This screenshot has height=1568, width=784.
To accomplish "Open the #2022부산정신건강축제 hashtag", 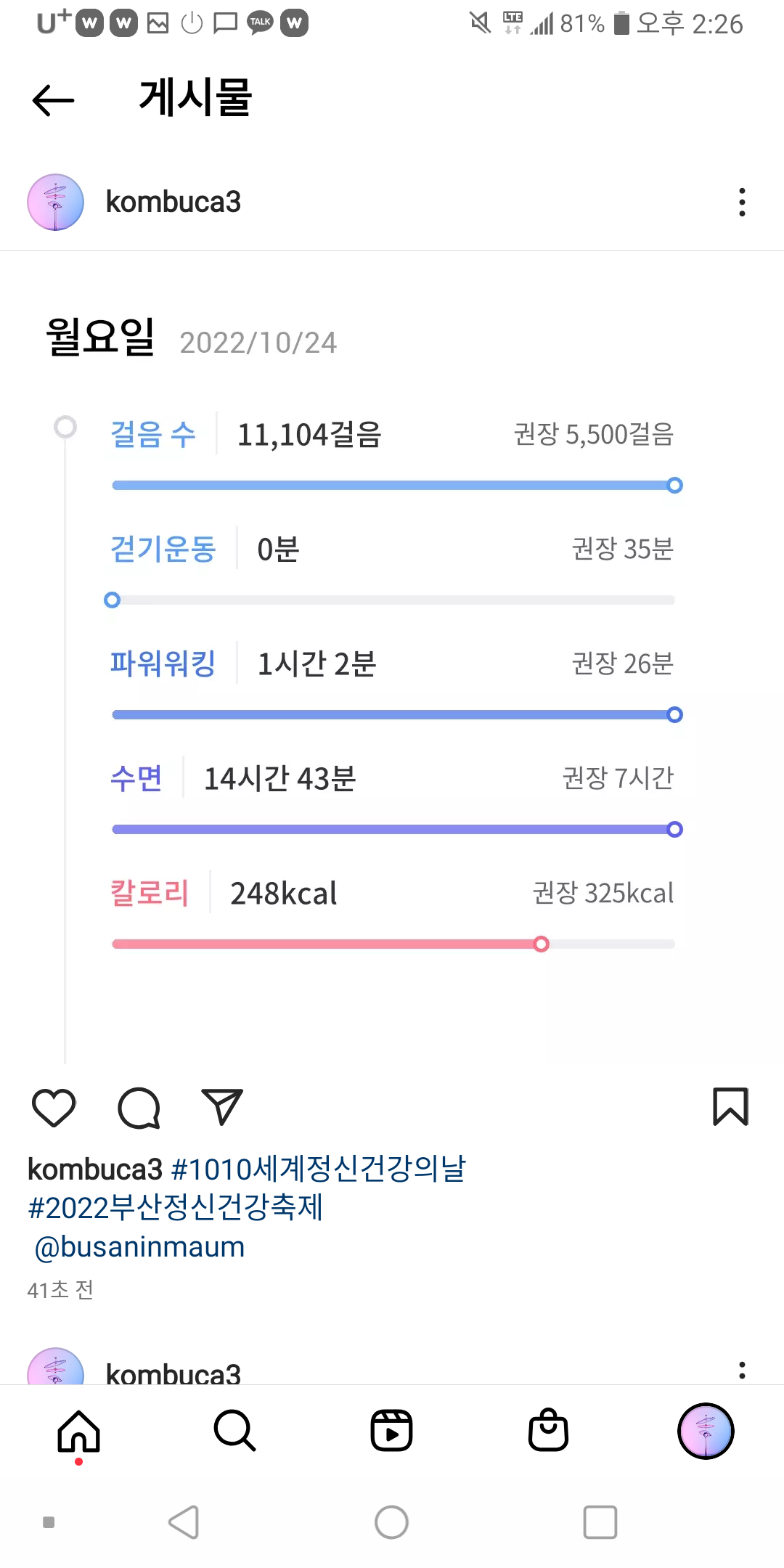I will pos(175,1208).
